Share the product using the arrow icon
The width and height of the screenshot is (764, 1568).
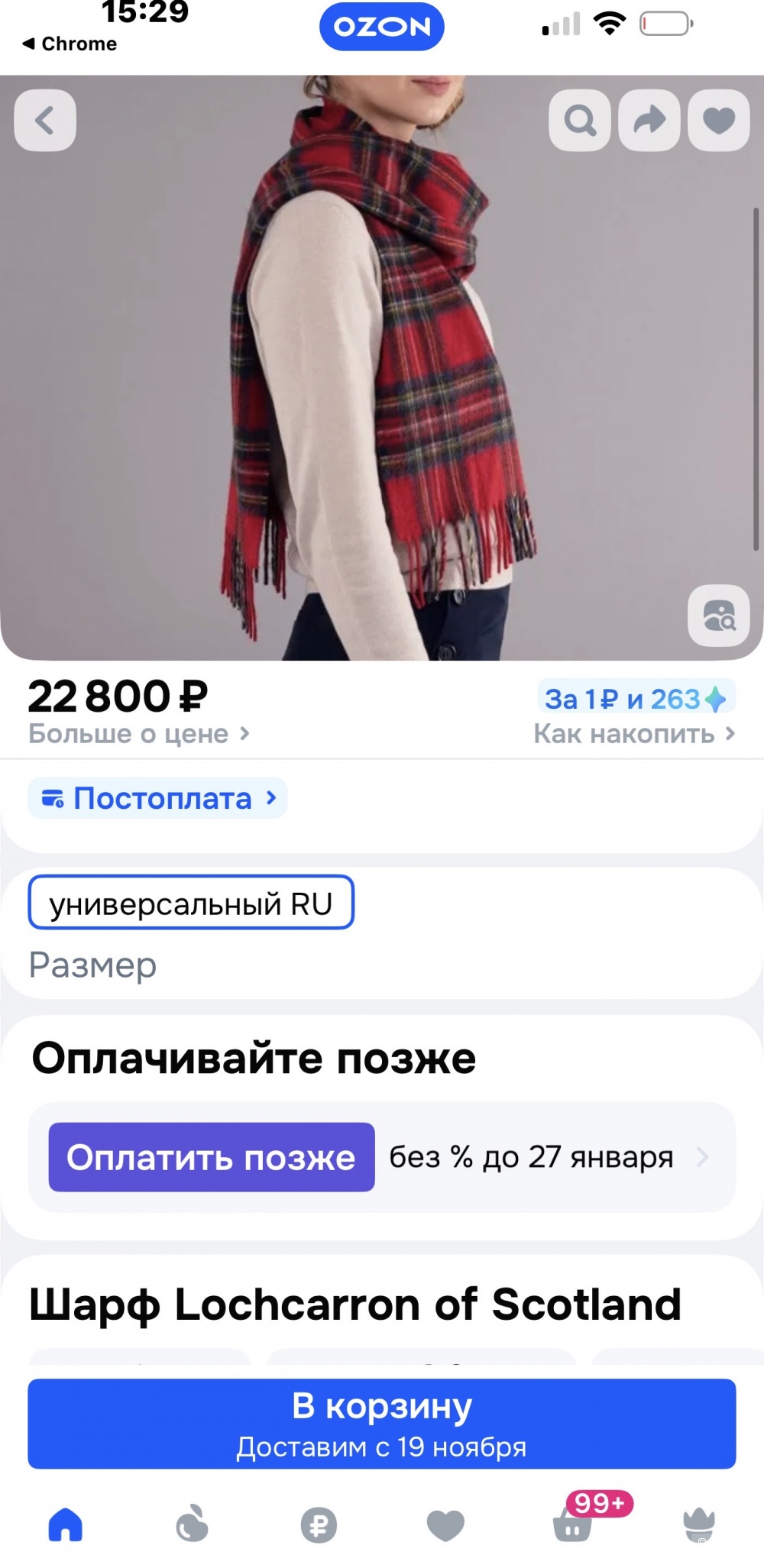coord(649,120)
